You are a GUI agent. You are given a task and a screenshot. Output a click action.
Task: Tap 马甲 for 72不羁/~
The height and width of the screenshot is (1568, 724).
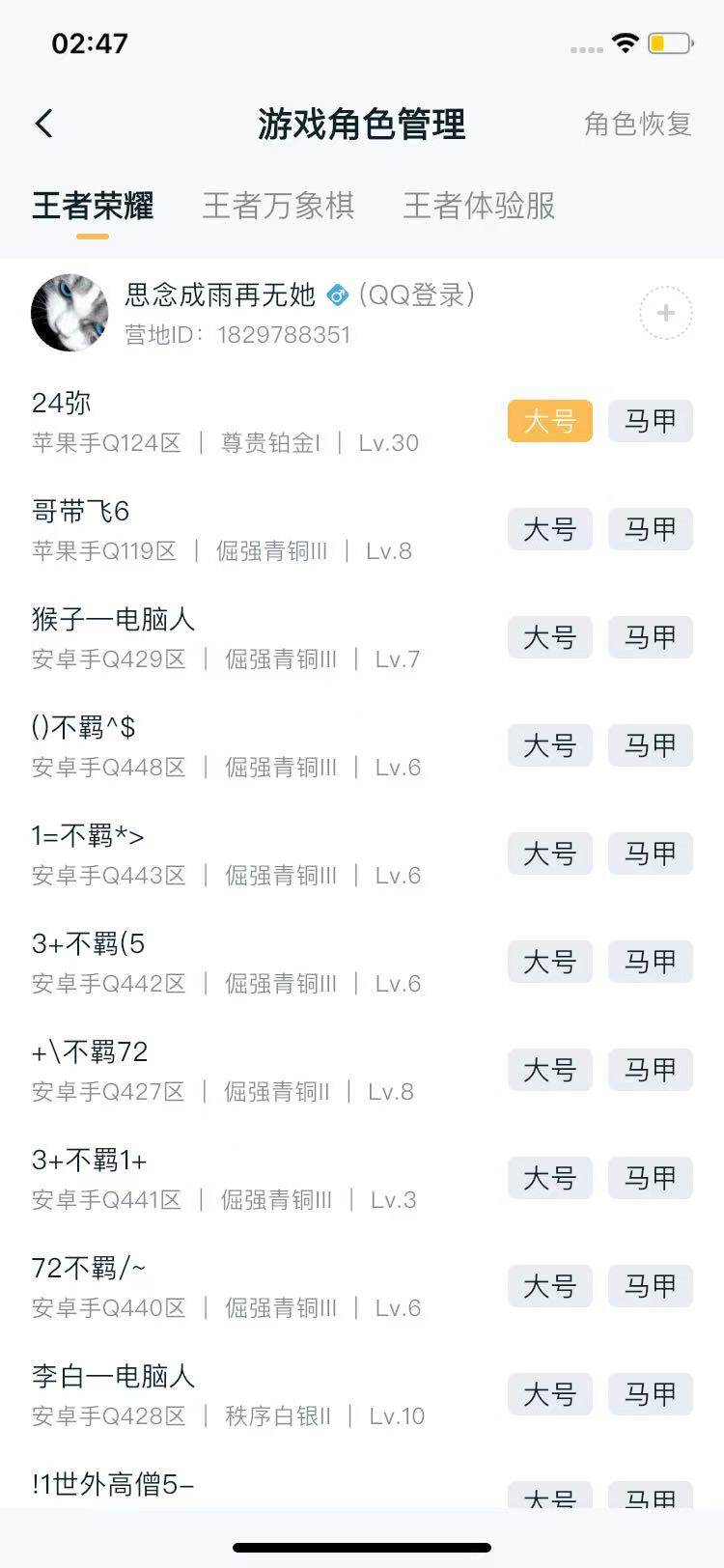coord(650,1286)
